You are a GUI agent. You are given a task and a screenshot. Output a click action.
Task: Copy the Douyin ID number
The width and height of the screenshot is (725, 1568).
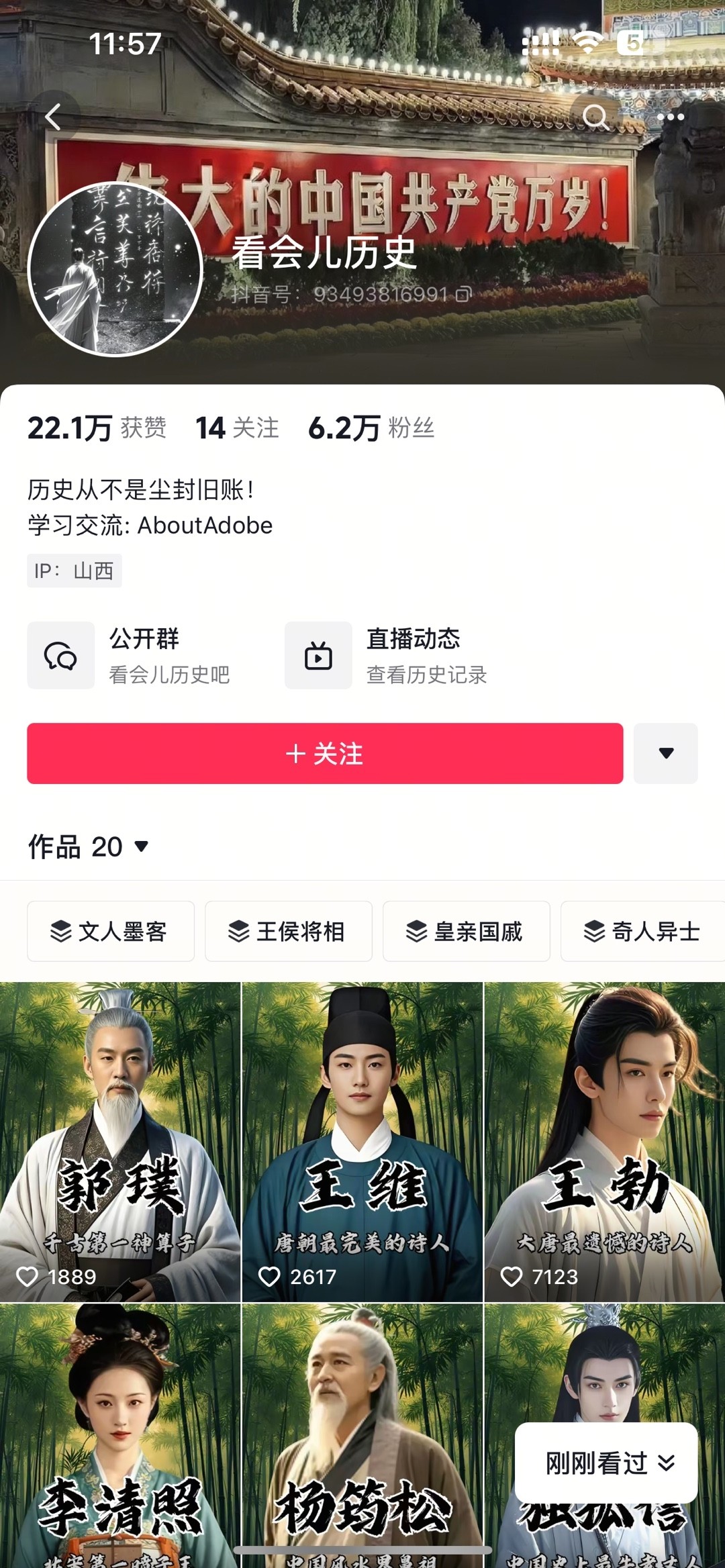point(464,294)
